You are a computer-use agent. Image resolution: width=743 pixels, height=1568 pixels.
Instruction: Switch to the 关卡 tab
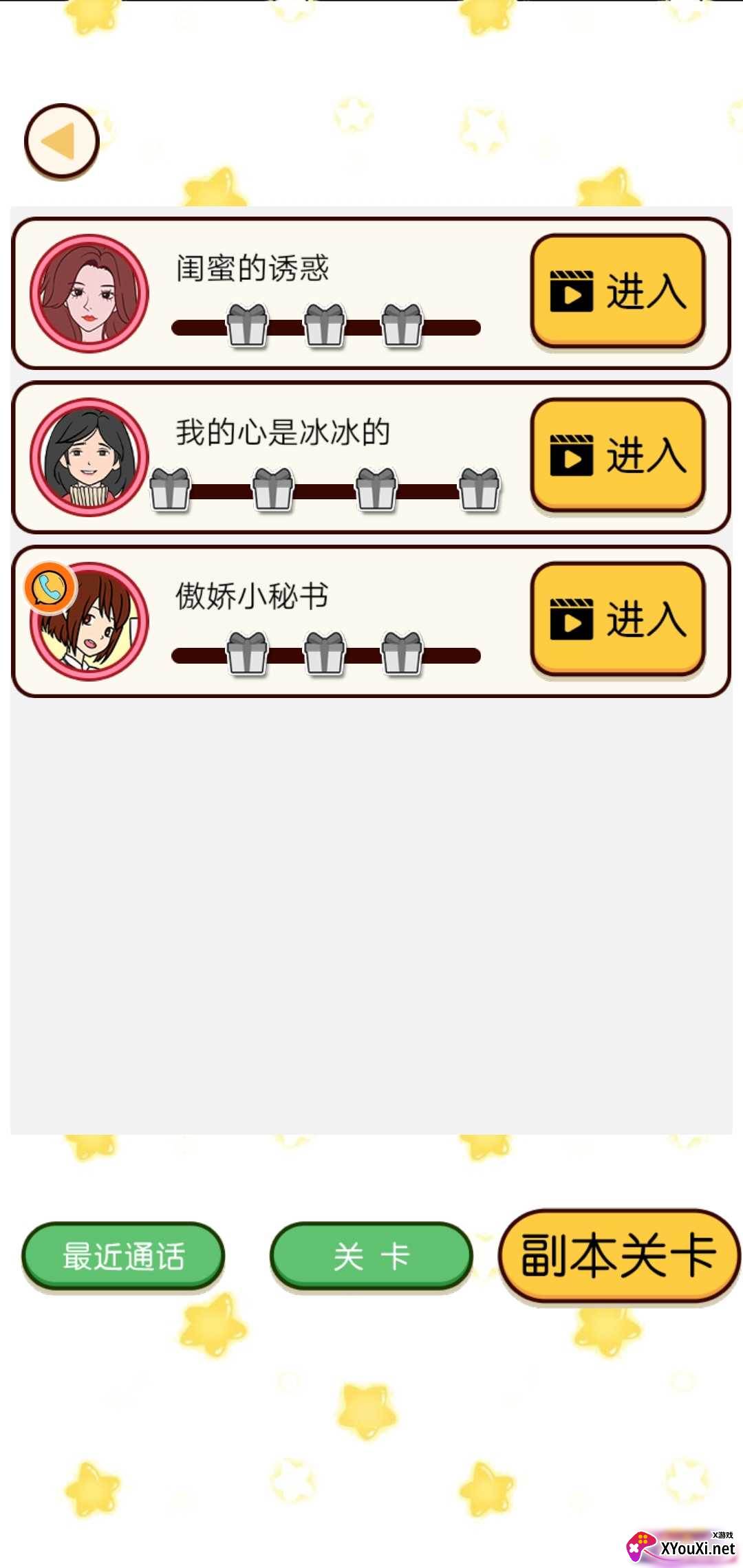pos(371,1256)
